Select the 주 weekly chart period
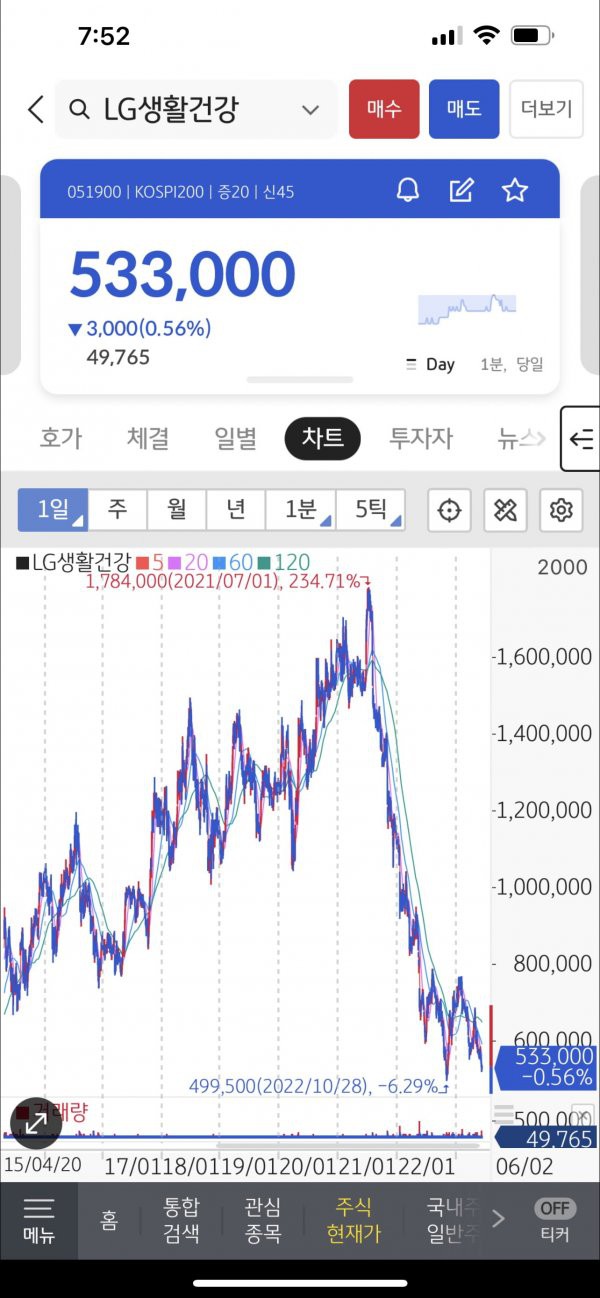The width and height of the screenshot is (600, 1298). (x=117, y=510)
